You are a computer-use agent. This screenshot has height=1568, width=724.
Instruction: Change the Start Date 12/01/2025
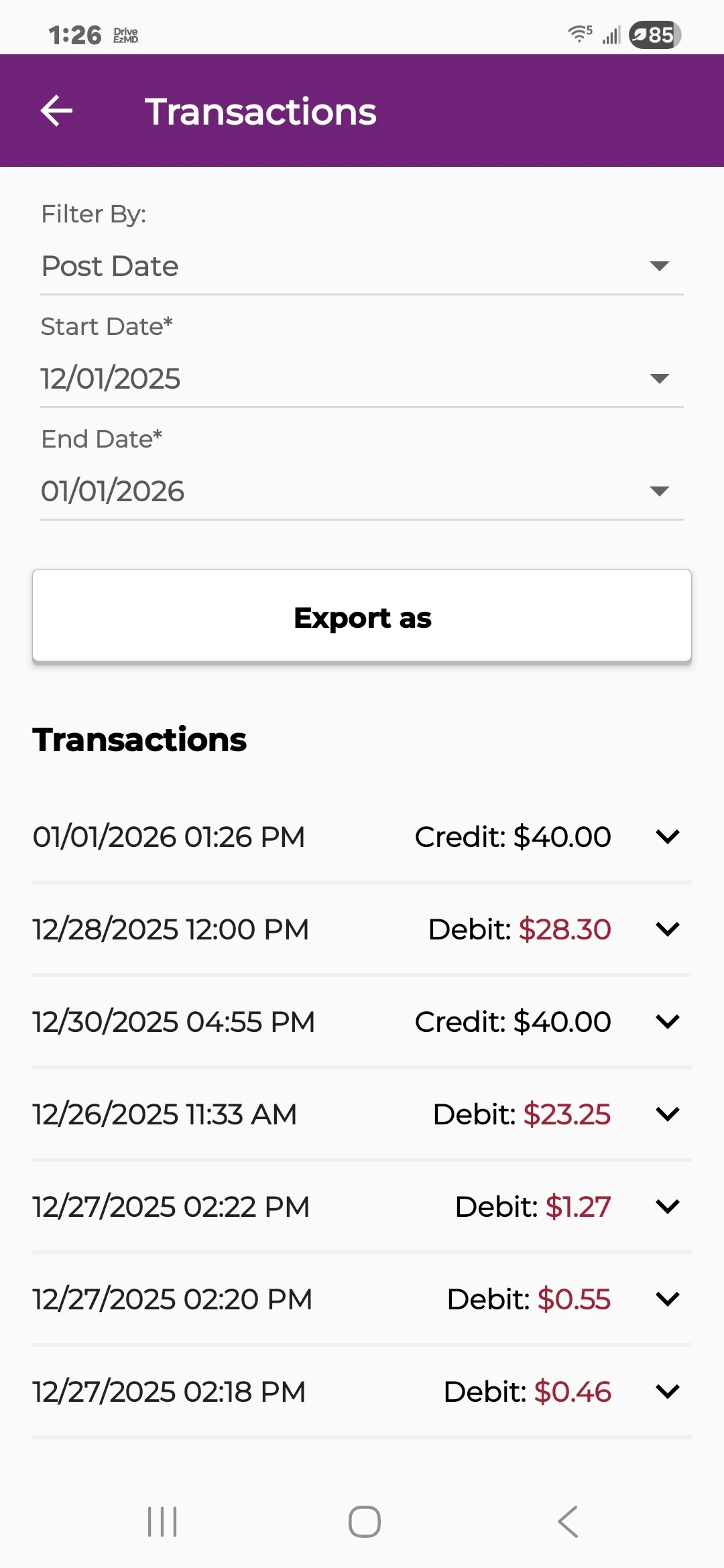tap(362, 379)
